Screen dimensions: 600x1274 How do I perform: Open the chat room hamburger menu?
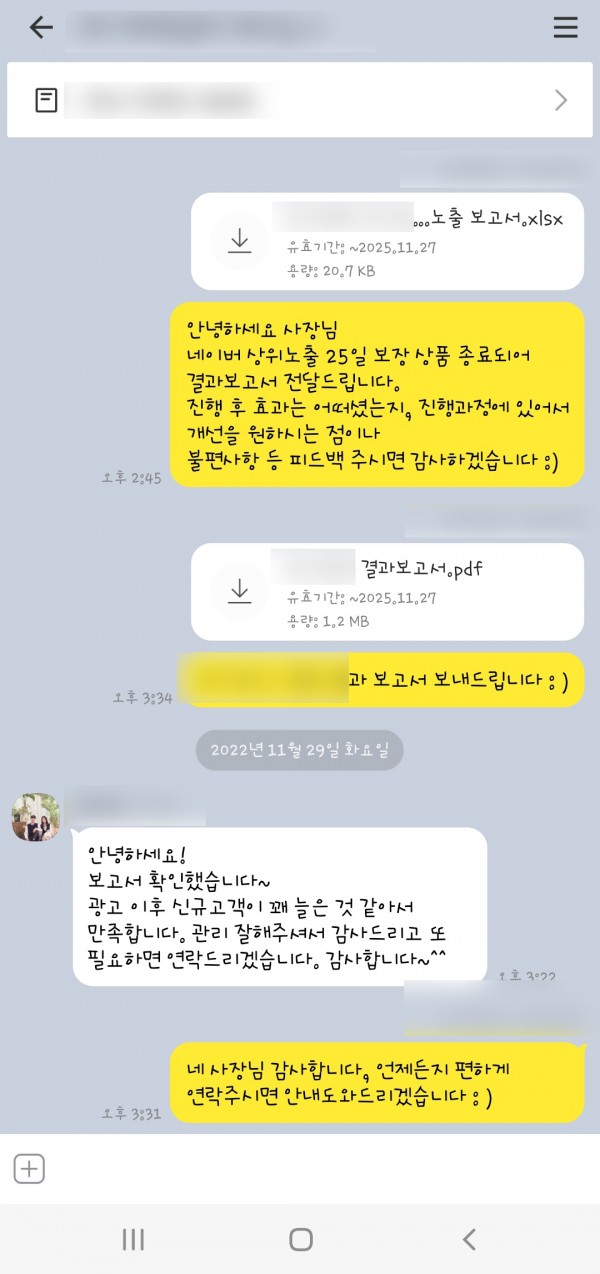tap(565, 27)
